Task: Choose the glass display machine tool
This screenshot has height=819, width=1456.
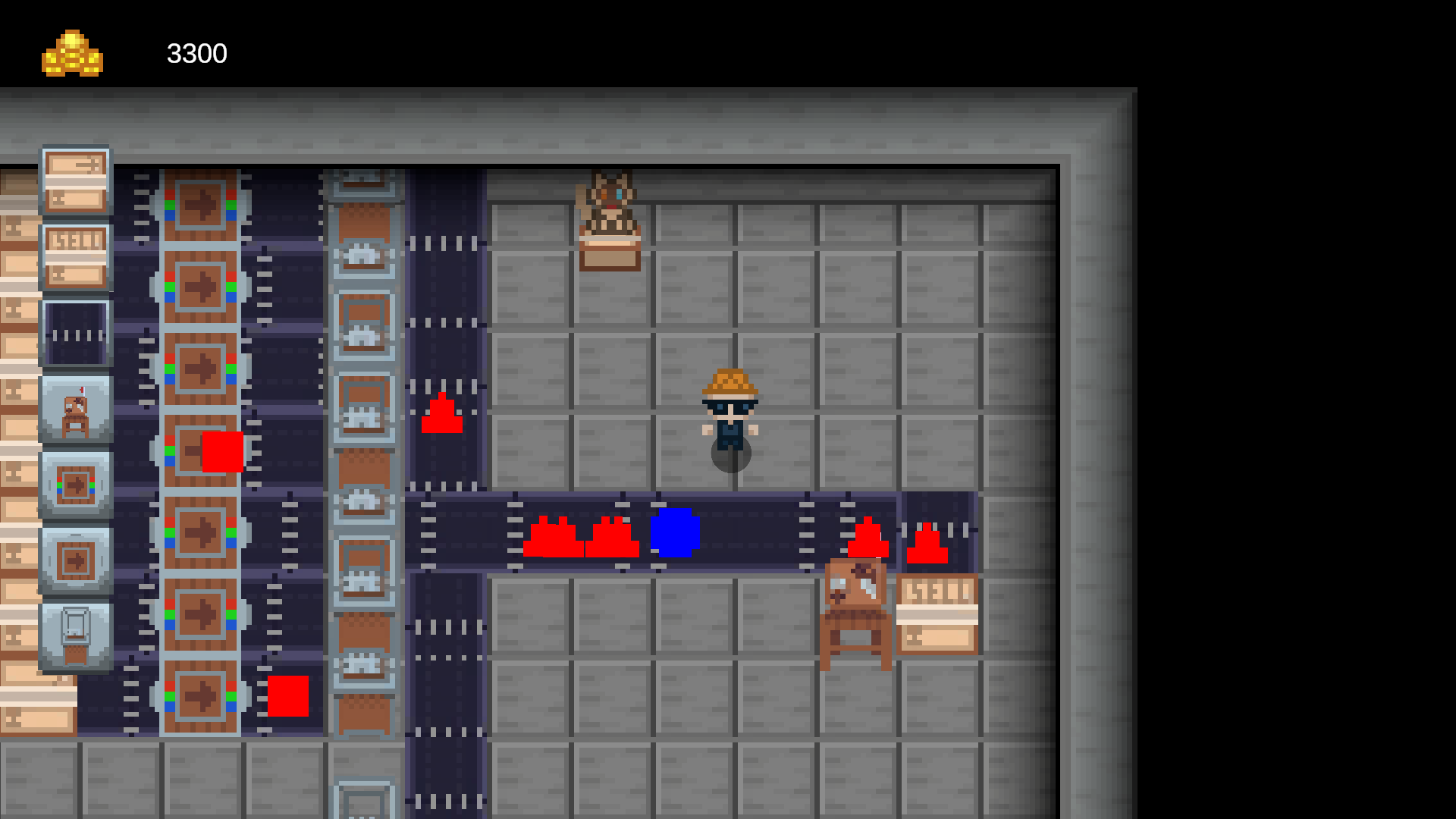Action: [x=76, y=637]
